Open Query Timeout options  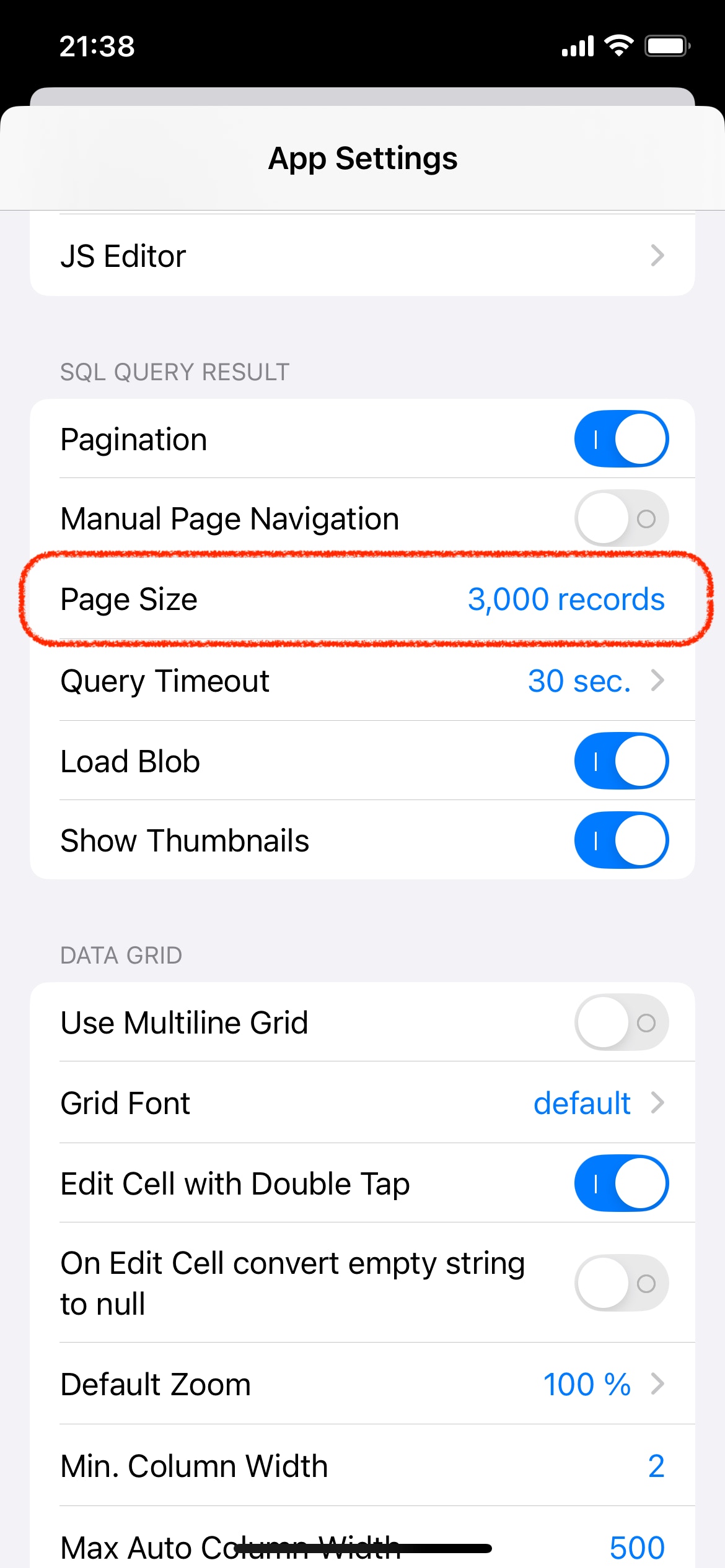[362, 681]
